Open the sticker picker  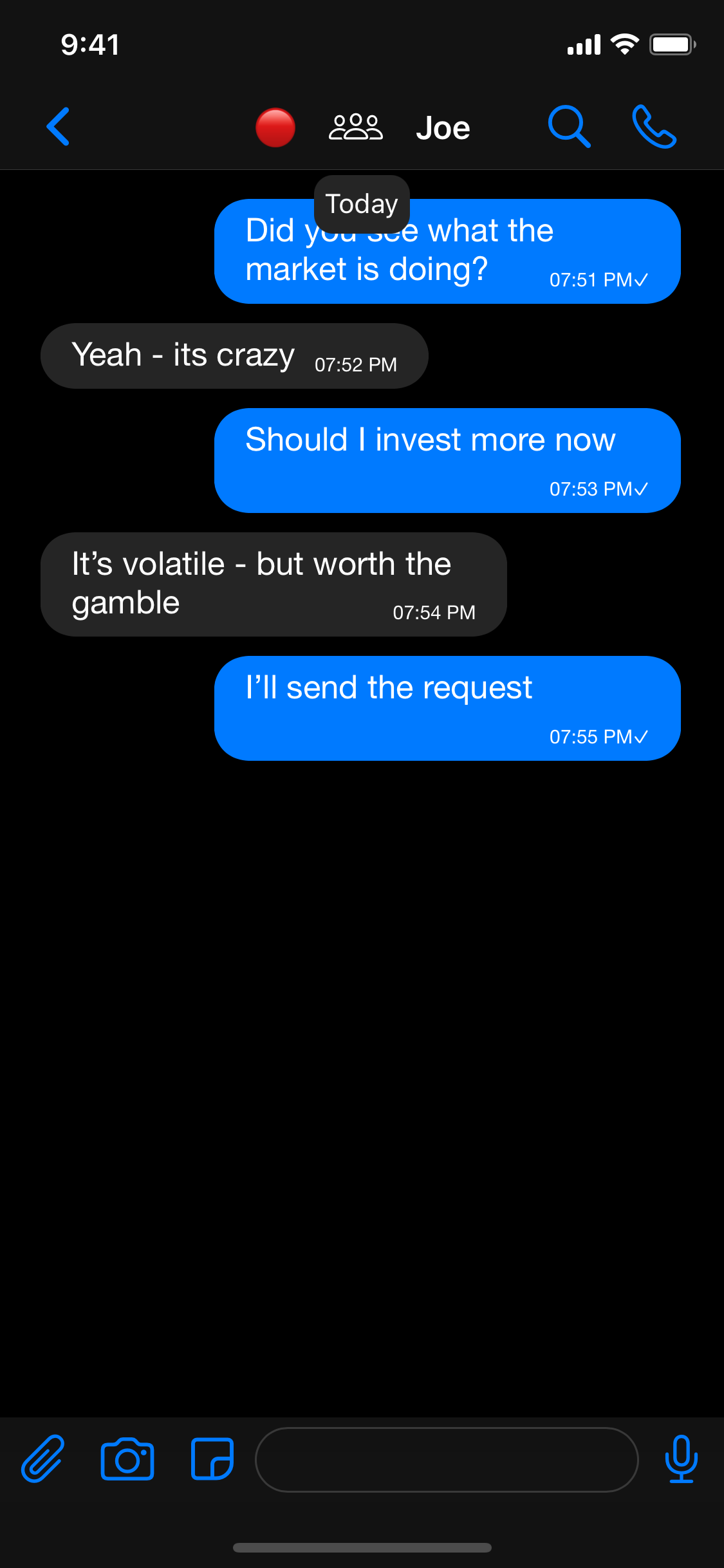pos(212,1459)
